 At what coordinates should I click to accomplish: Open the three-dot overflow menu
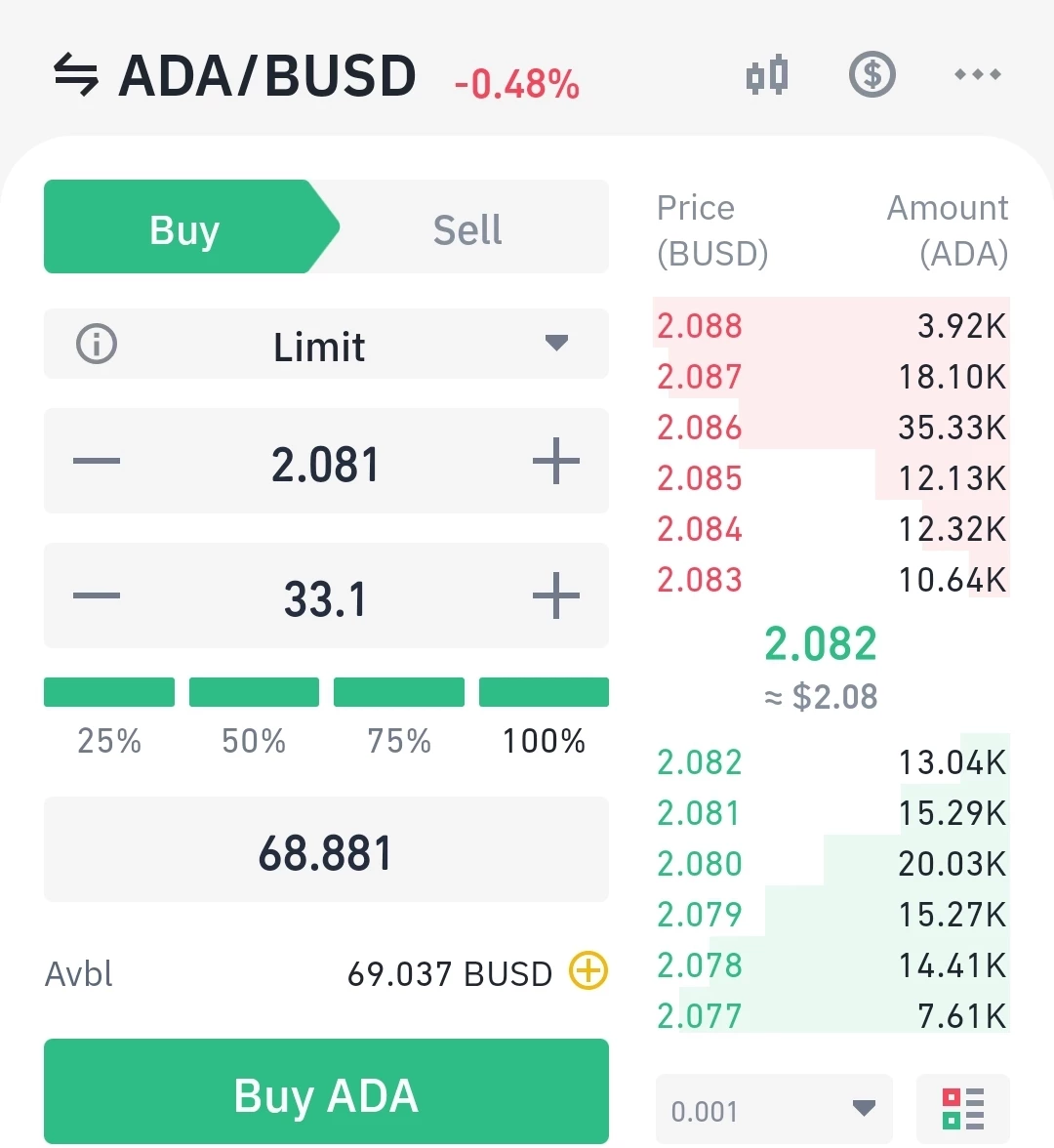978,74
